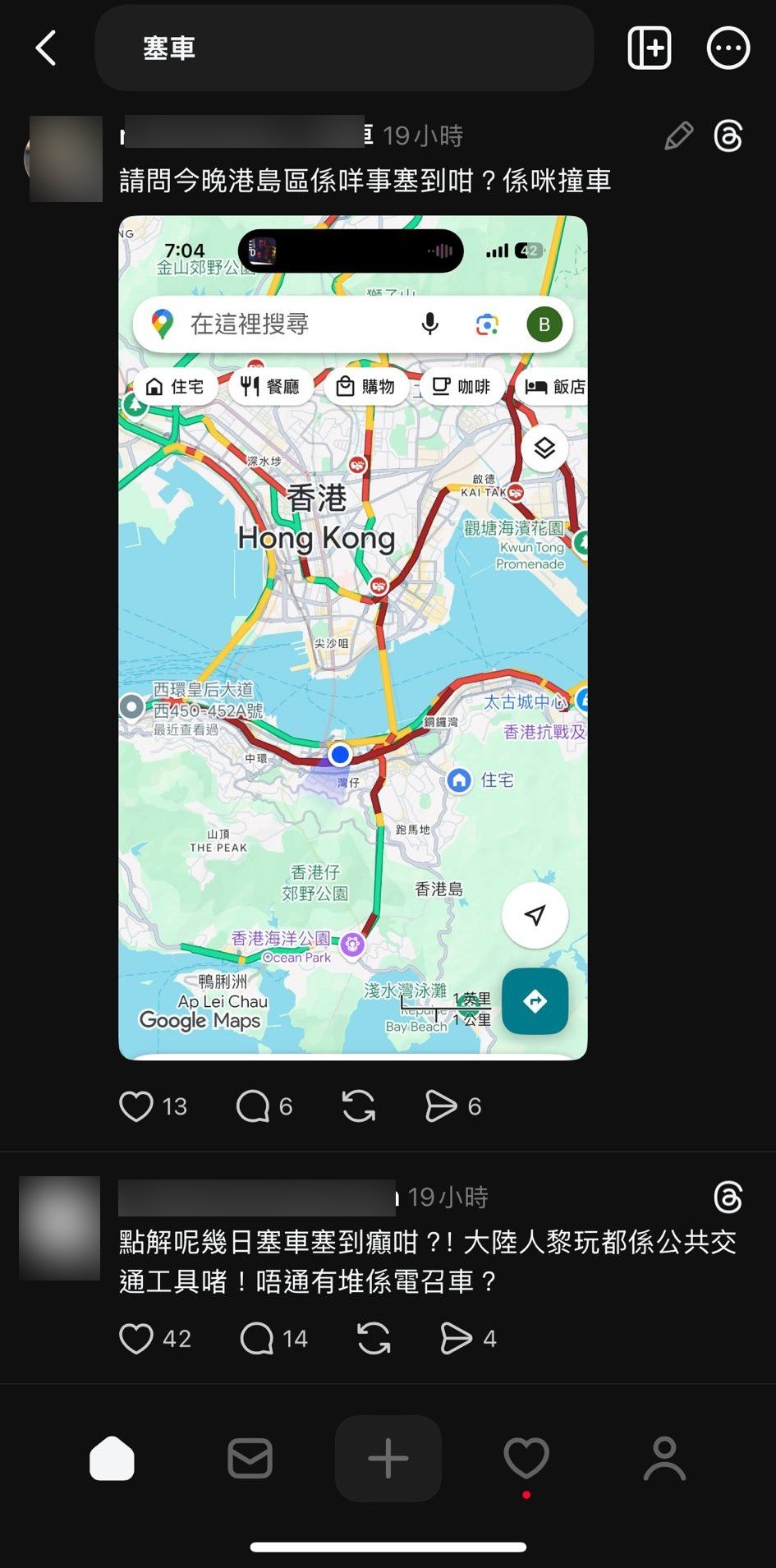Create a new post with plus button

(x=388, y=1459)
